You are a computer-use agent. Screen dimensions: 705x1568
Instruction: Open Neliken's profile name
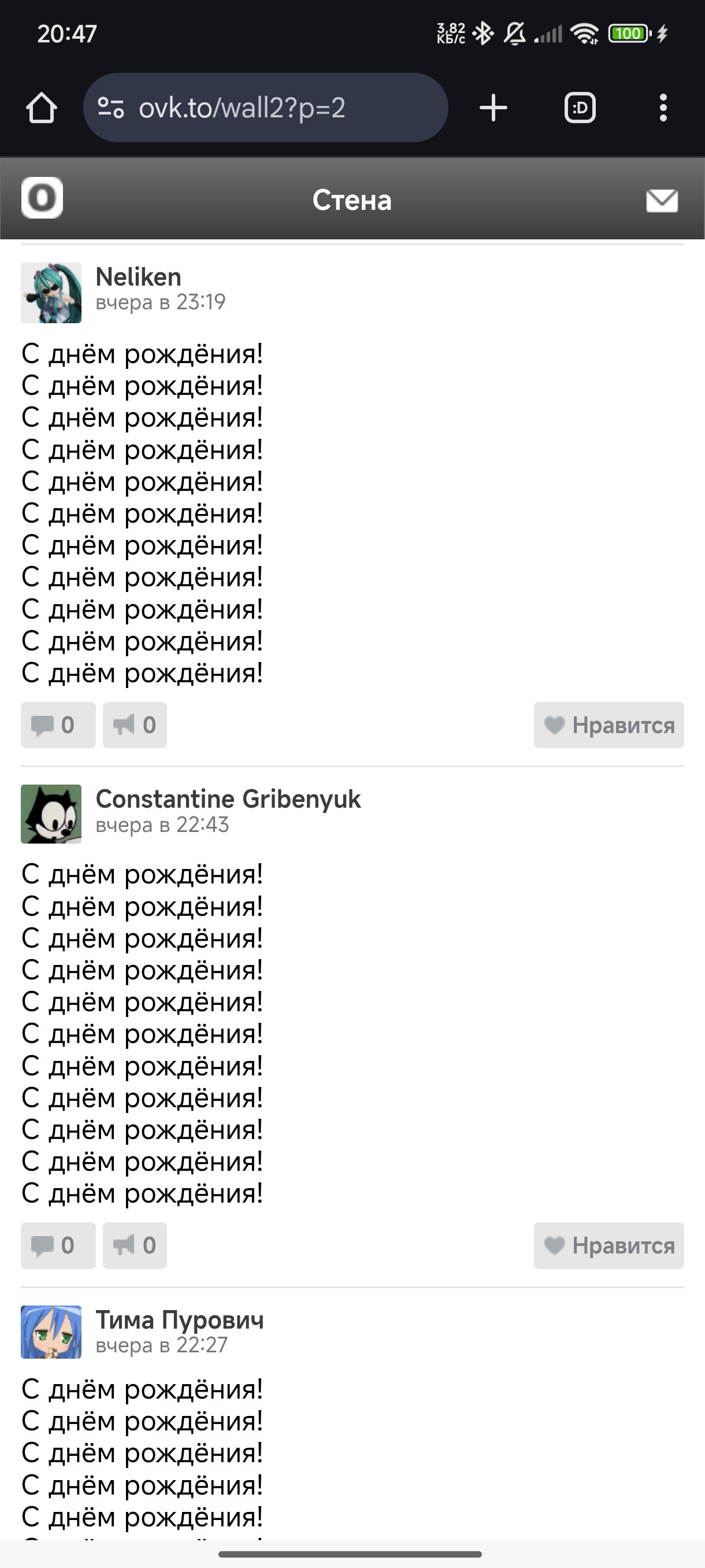139,277
